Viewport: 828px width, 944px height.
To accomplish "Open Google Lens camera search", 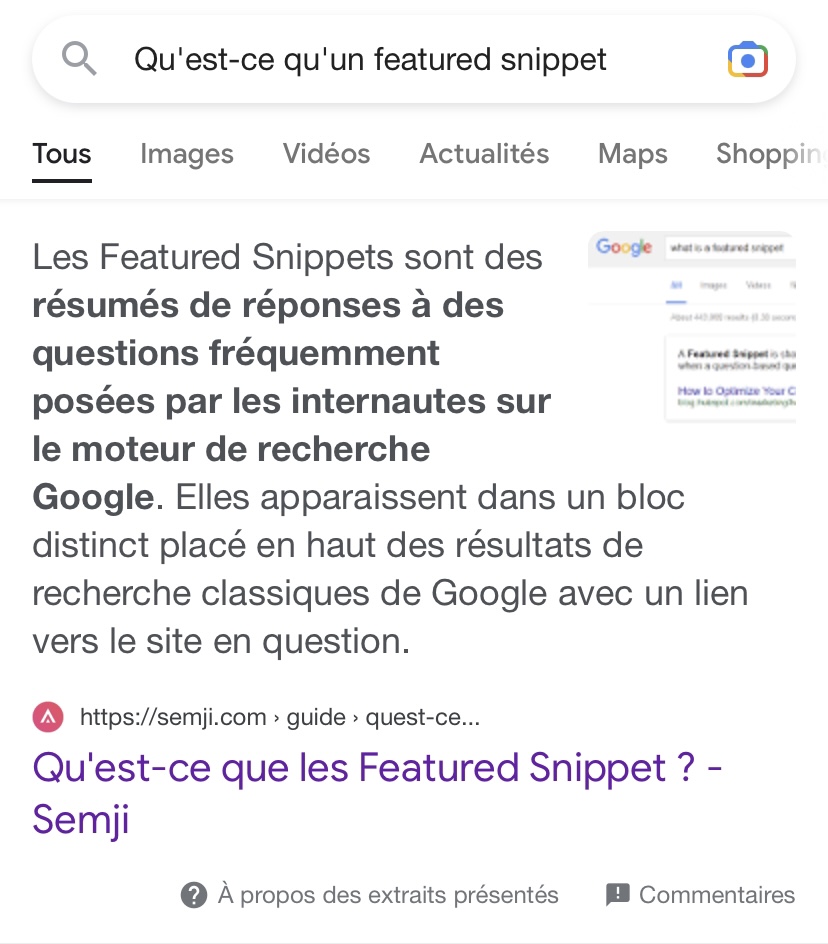I will point(747,61).
